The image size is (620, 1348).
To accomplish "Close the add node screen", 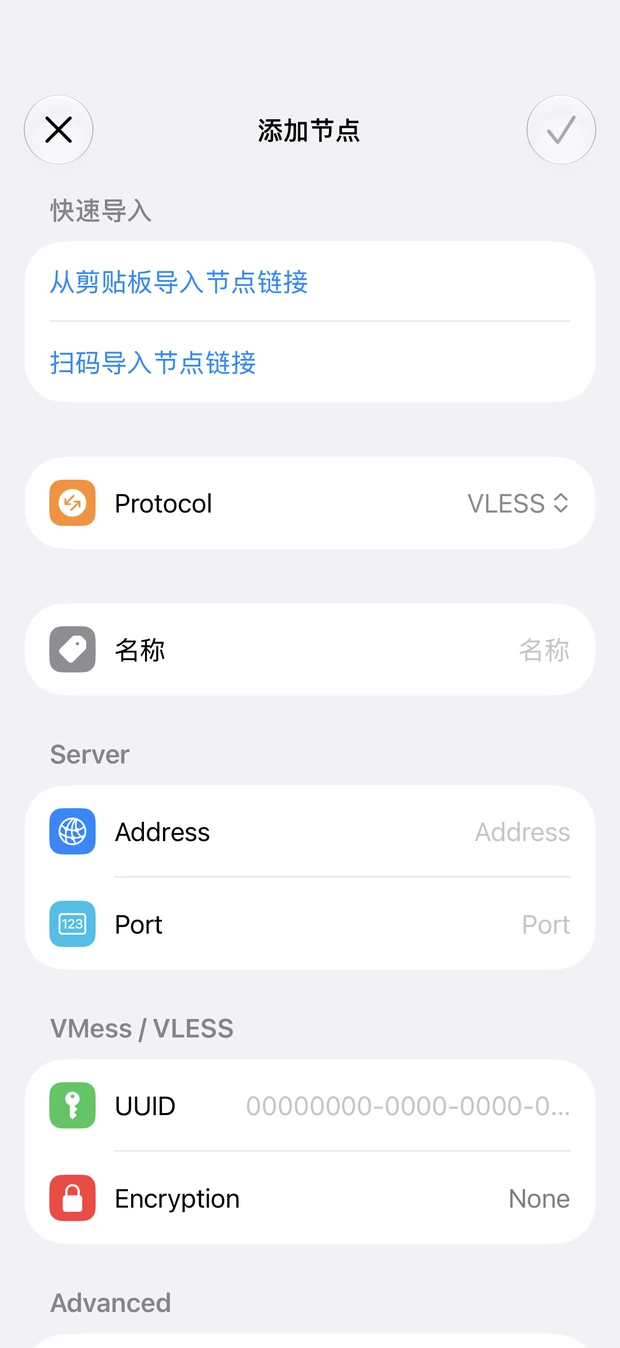I will pos(59,130).
